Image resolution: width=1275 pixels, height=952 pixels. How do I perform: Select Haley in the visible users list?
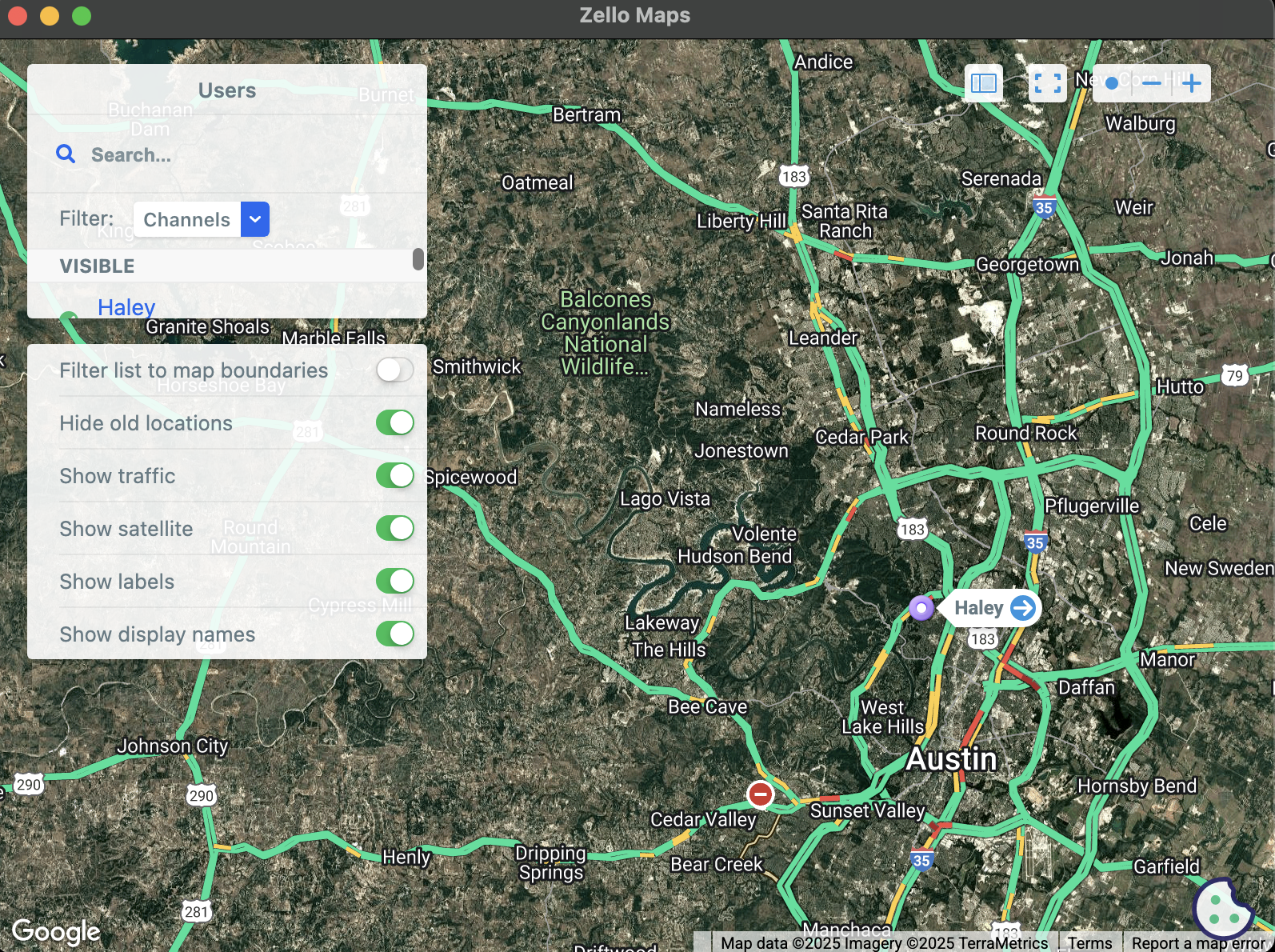pyautogui.click(x=126, y=307)
